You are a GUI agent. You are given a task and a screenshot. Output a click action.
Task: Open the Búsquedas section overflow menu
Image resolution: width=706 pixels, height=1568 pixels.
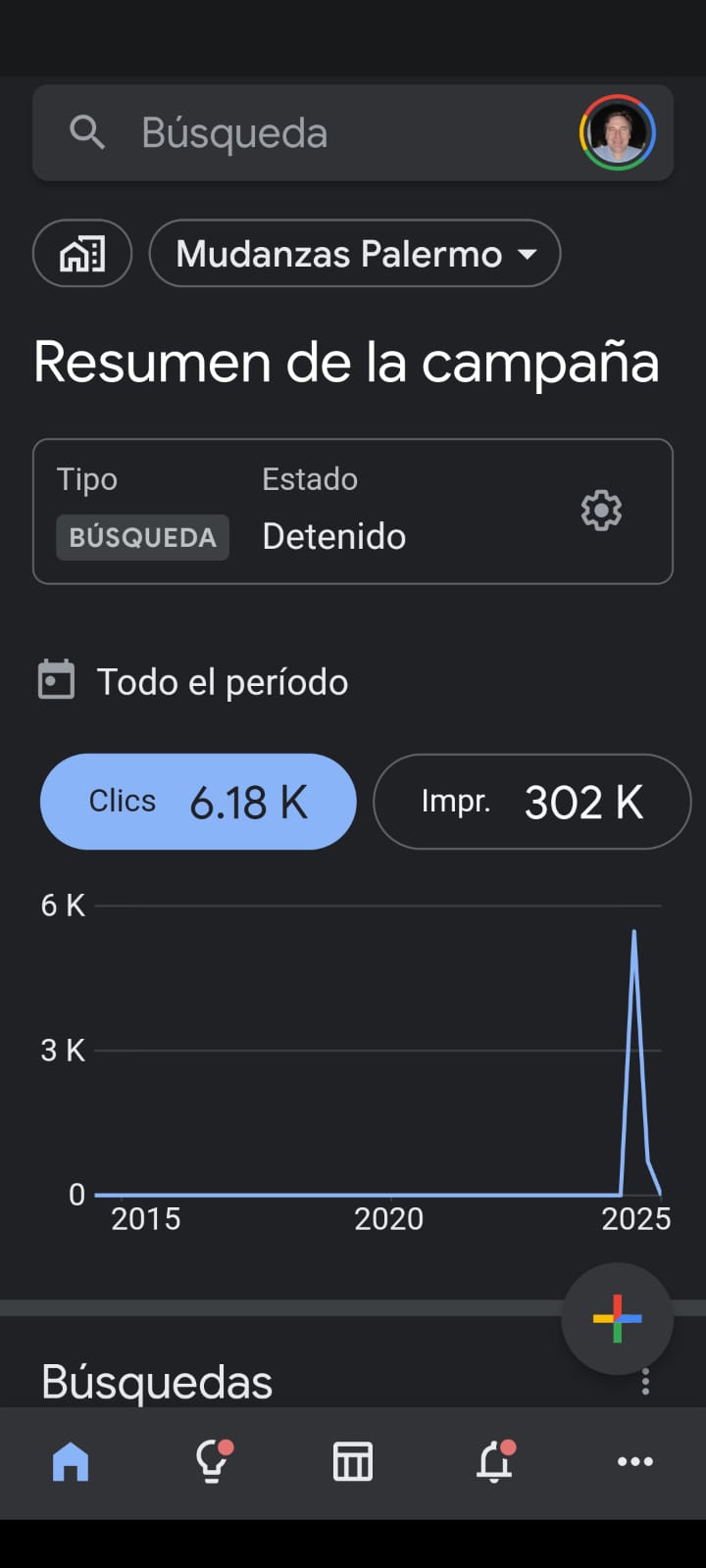tap(645, 1382)
